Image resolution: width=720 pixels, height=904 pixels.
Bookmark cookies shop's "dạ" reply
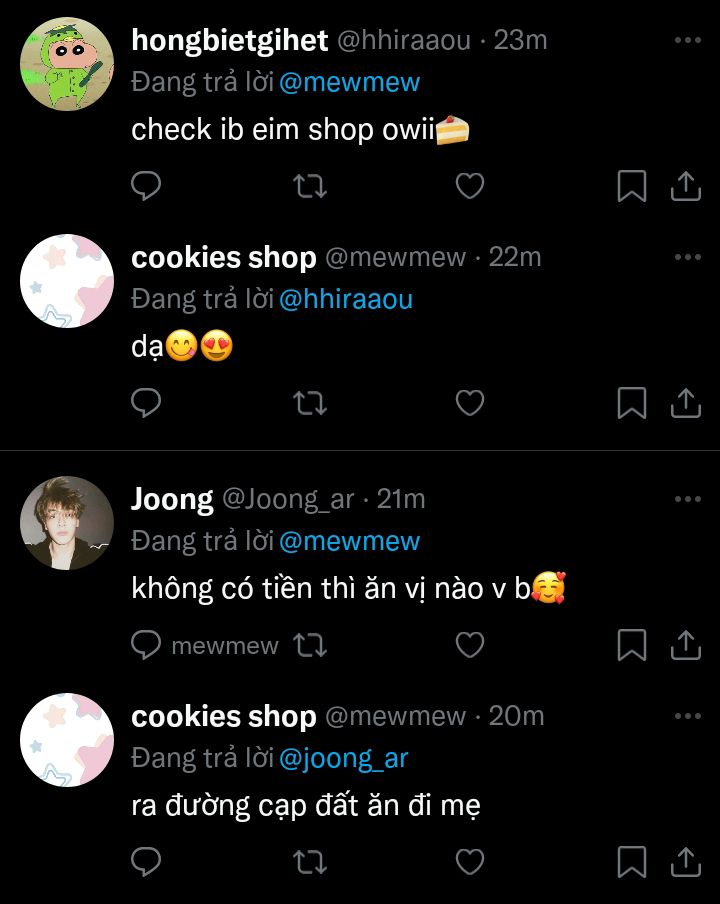point(631,403)
